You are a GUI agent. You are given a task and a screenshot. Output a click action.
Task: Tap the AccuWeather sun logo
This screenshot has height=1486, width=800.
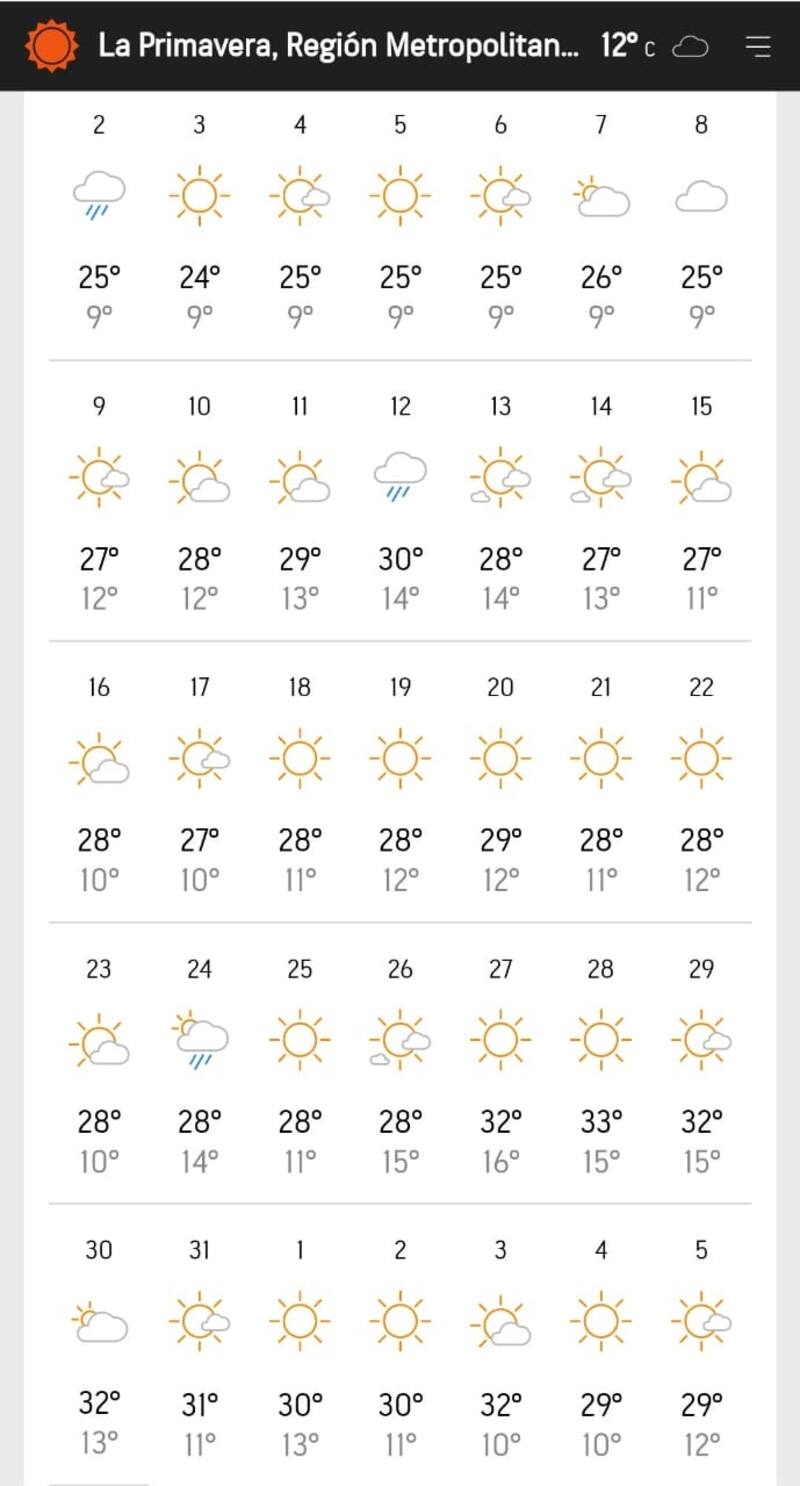coord(51,46)
